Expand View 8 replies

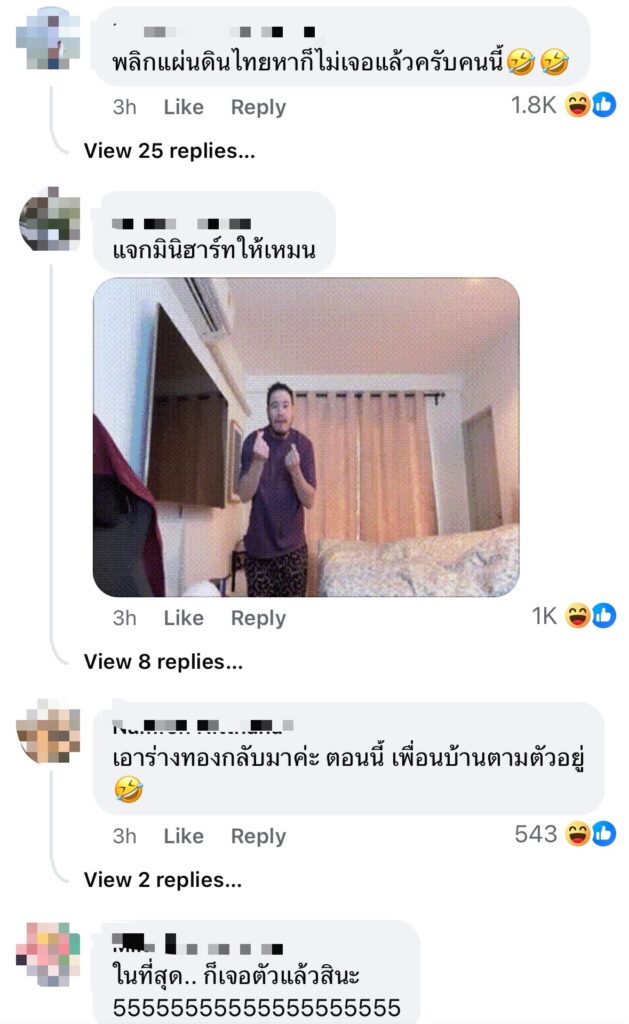(x=163, y=662)
